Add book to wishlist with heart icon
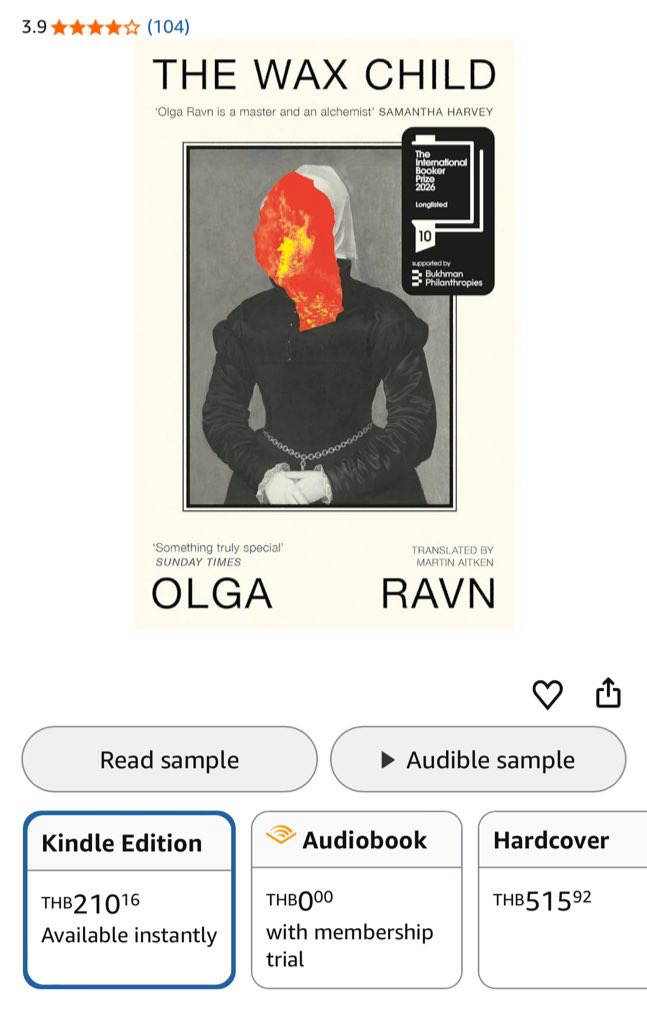This screenshot has height=1024, width=647. (547, 693)
